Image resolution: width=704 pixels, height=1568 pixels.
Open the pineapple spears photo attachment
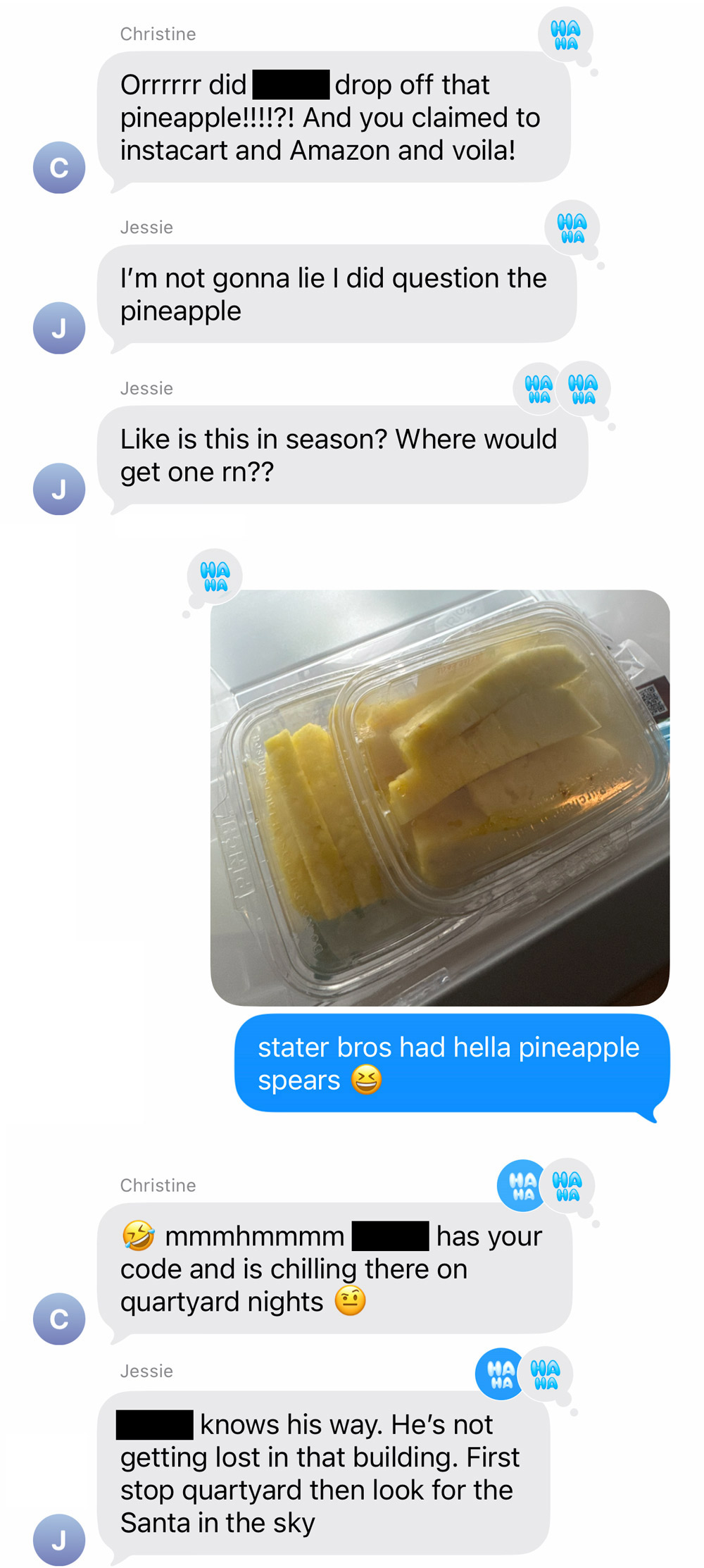tap(440, 797)
